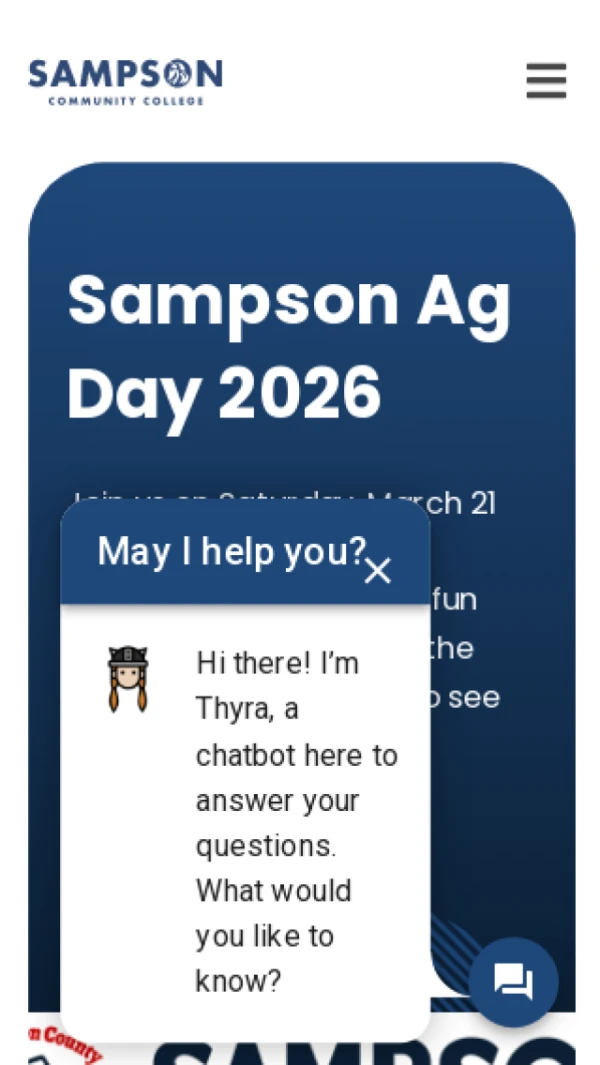The image size is (600, 1065).
Task: Go to Sampson Community College homepage logo
Action: (126, 82)
